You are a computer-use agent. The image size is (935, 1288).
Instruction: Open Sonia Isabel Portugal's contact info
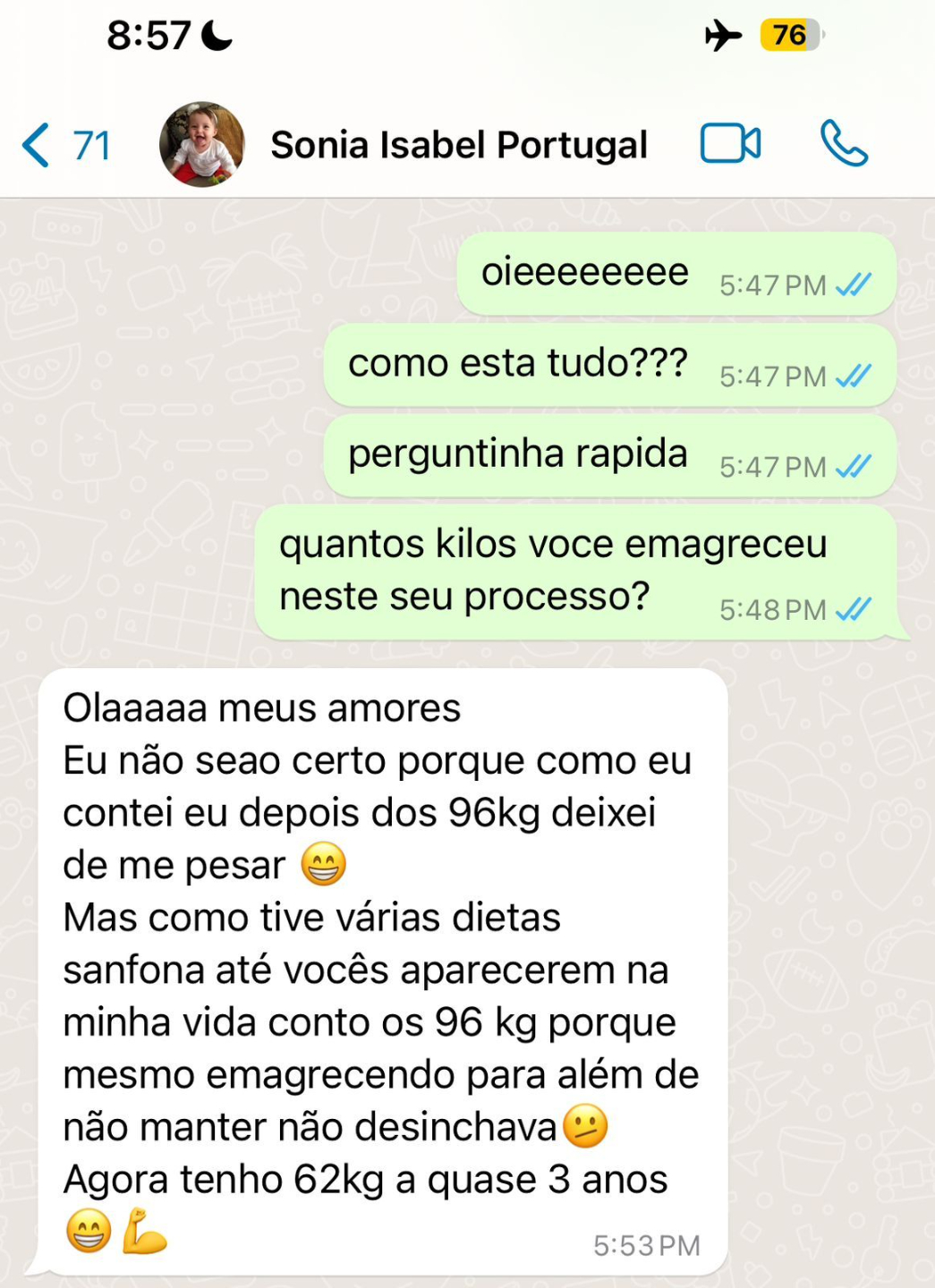[458, 145]
